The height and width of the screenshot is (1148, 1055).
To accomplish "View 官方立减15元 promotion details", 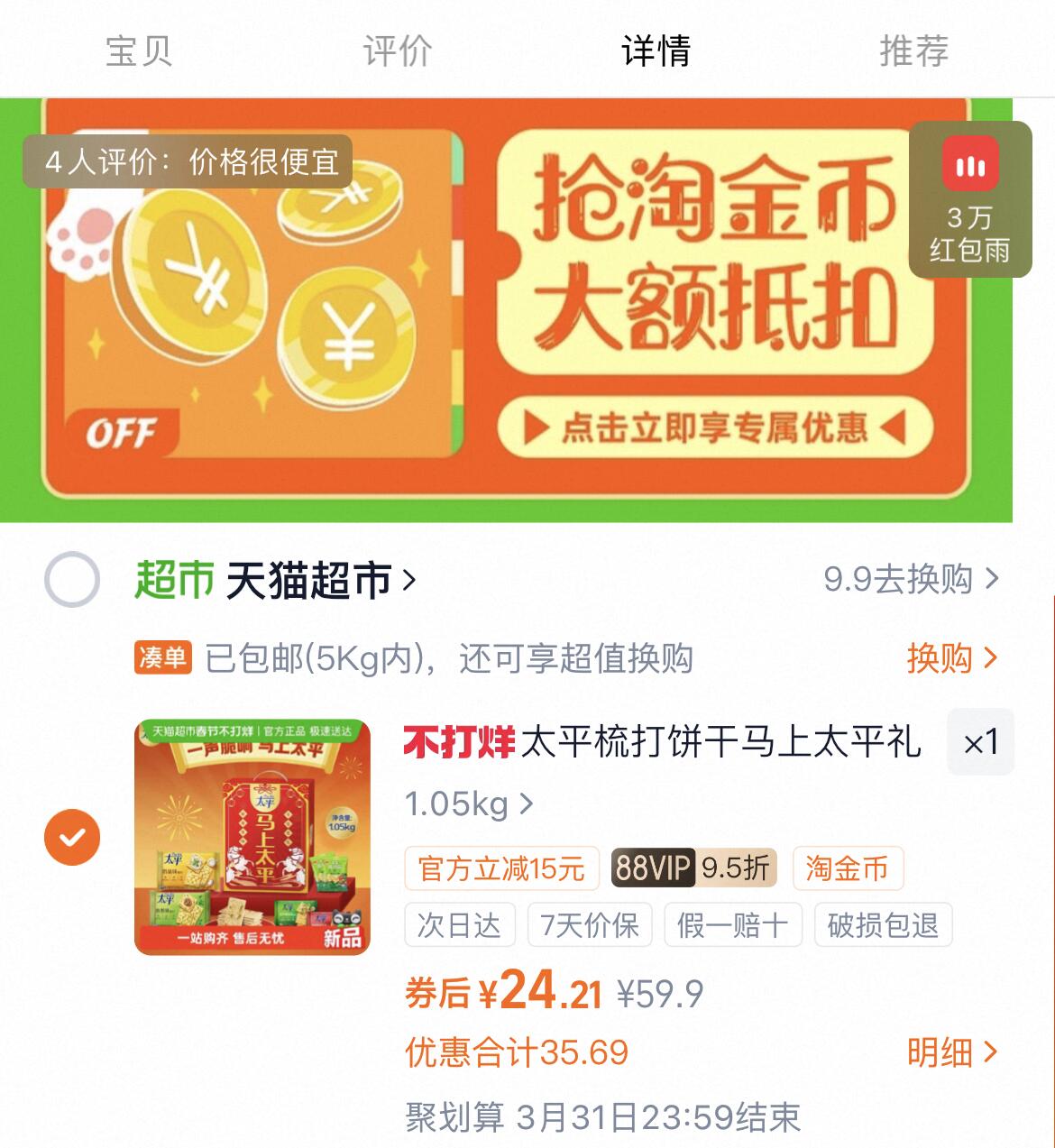I will click(500, 868).
